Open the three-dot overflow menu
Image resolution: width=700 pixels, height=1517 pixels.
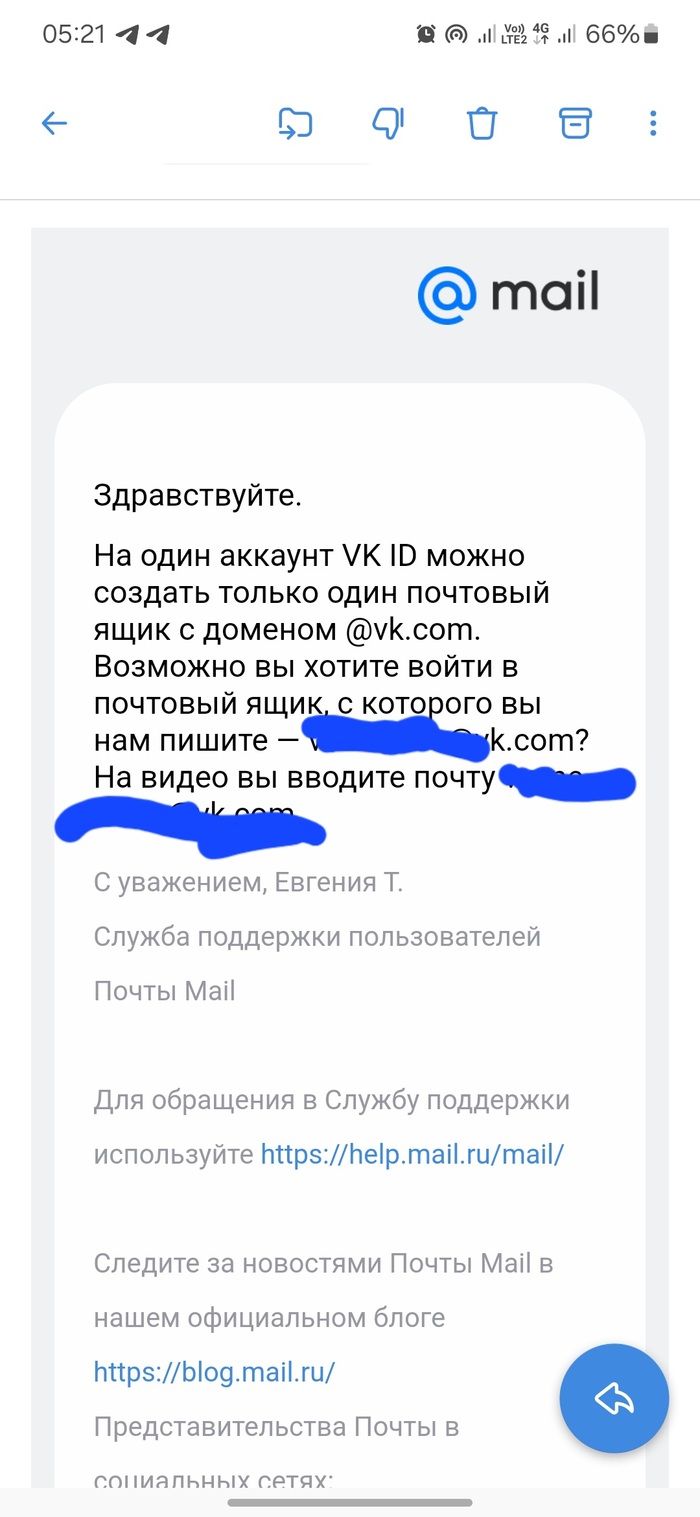click(653, 124)
